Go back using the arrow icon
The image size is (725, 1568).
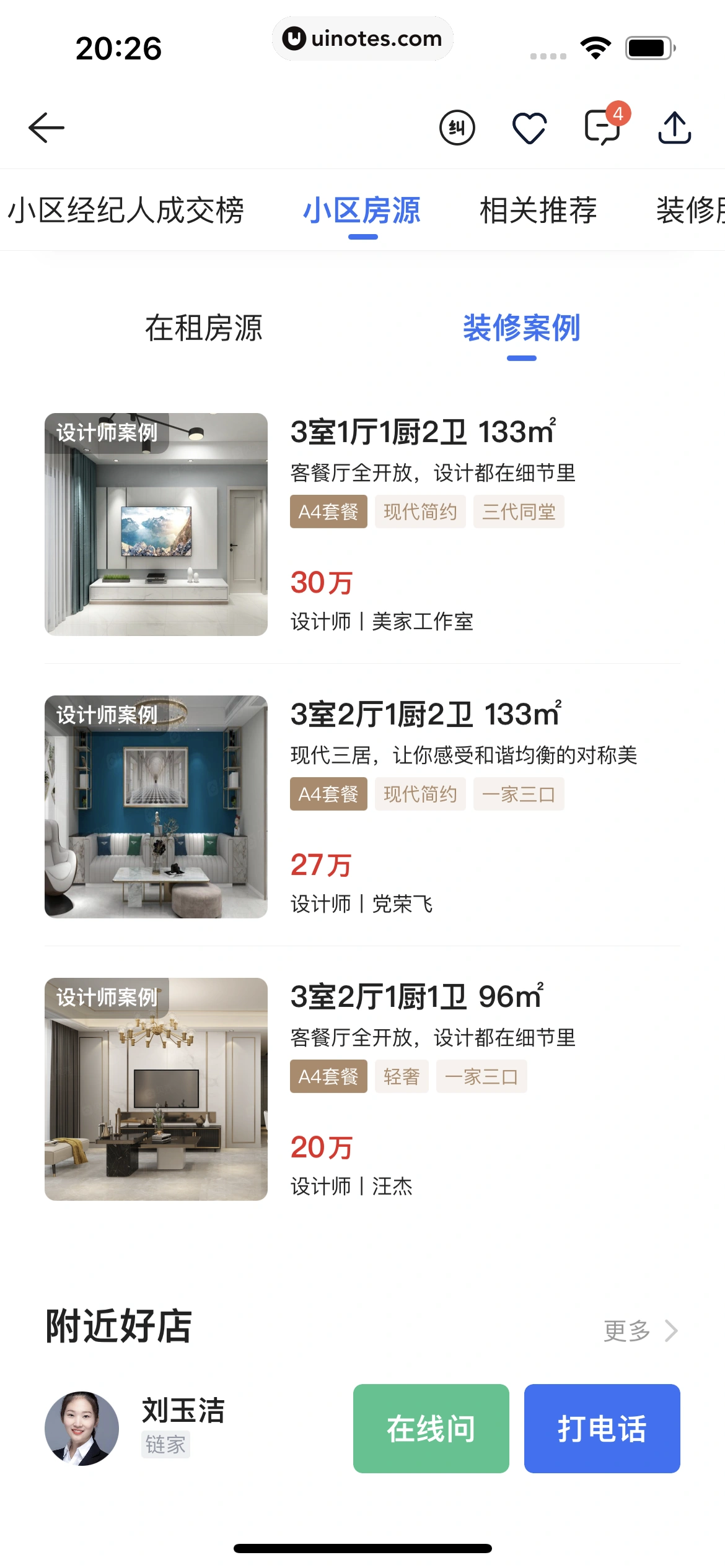(x=46, y=128)
